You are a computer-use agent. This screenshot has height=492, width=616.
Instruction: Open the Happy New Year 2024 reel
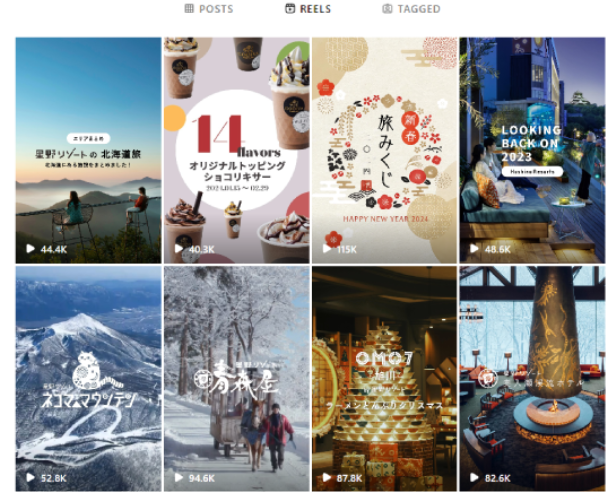(x=384, y=150)
